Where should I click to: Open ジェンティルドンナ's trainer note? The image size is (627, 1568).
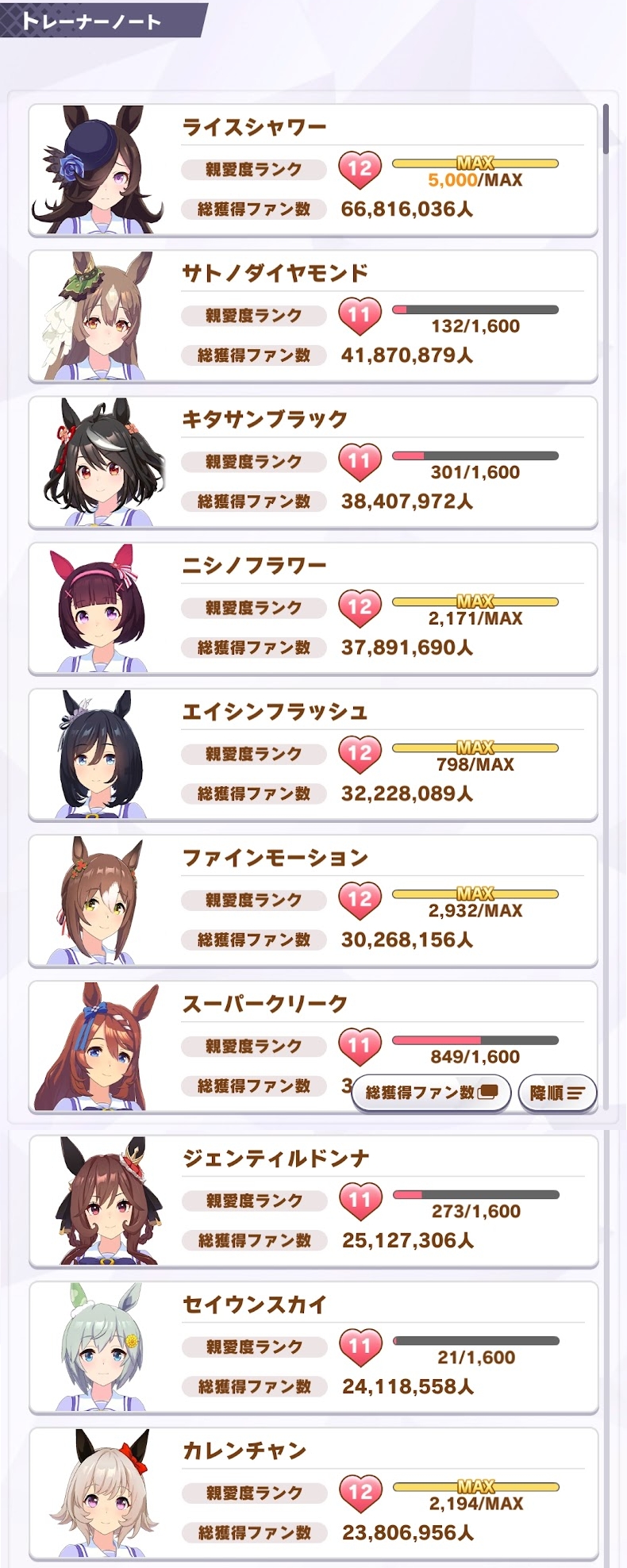point(313,1201)
